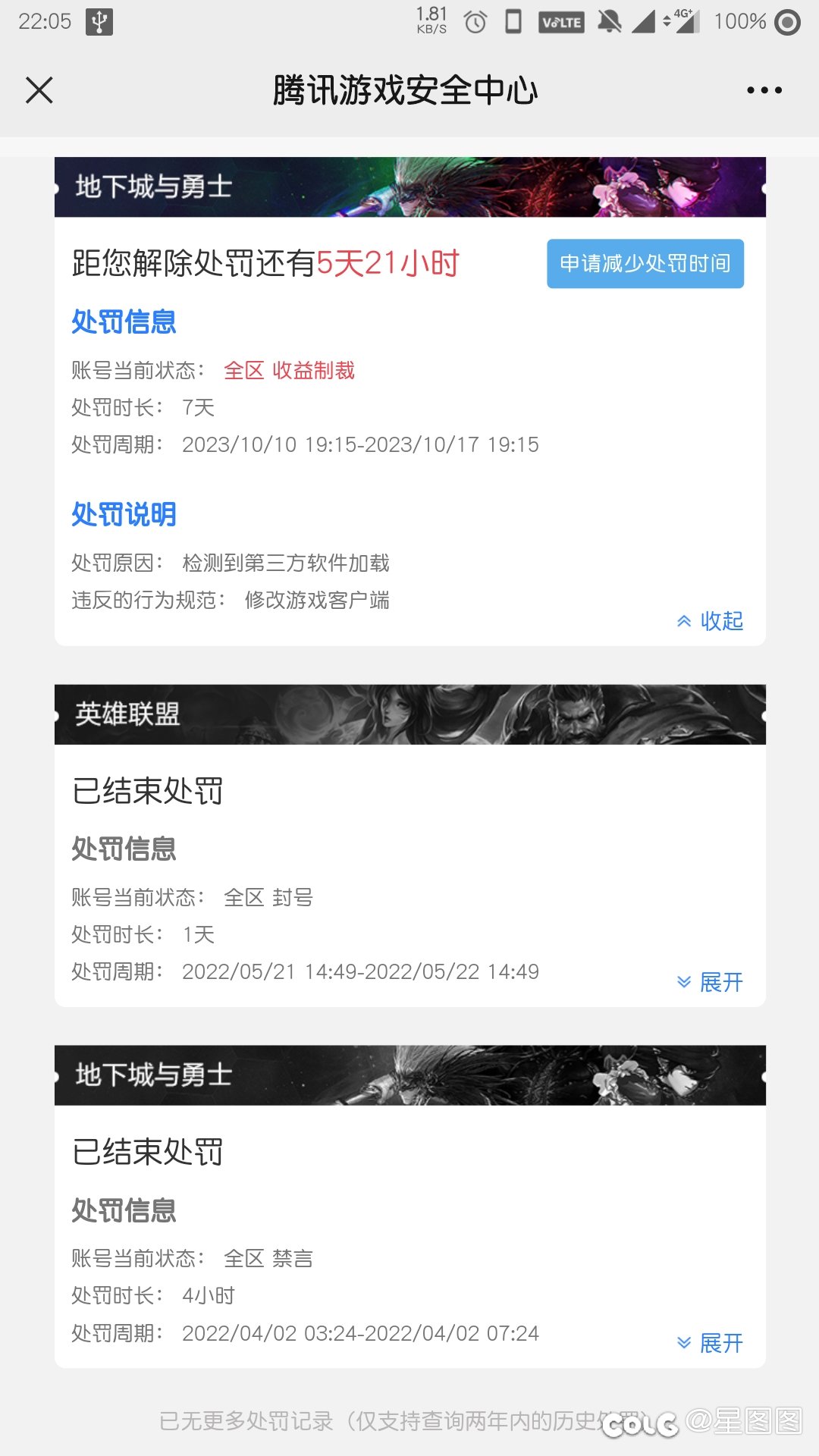Expand the ended 地下城与勇士 mute record
Screen dimensions: 819x1456
click(x=710, y=1343)
